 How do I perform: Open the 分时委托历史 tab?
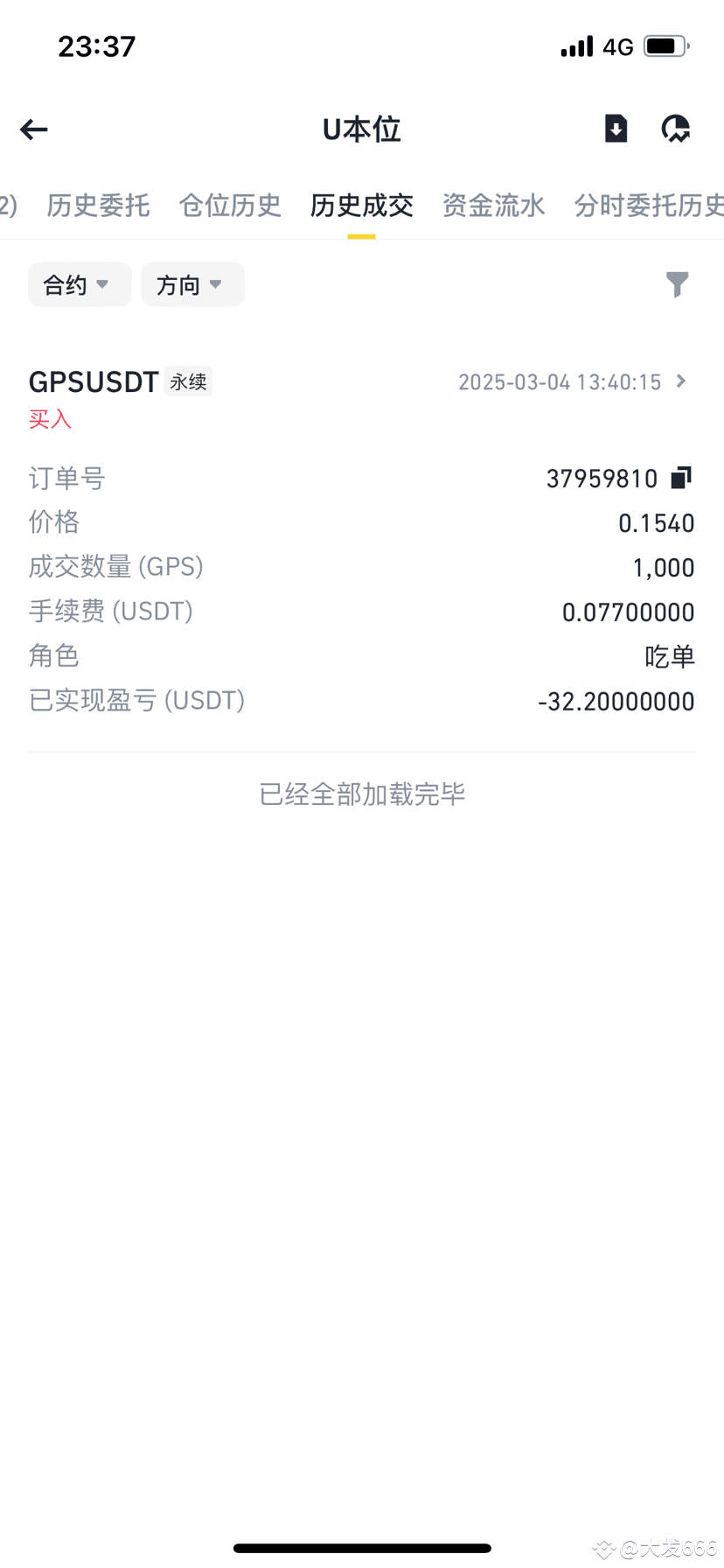pyautogui.click(x=647, y=206)
